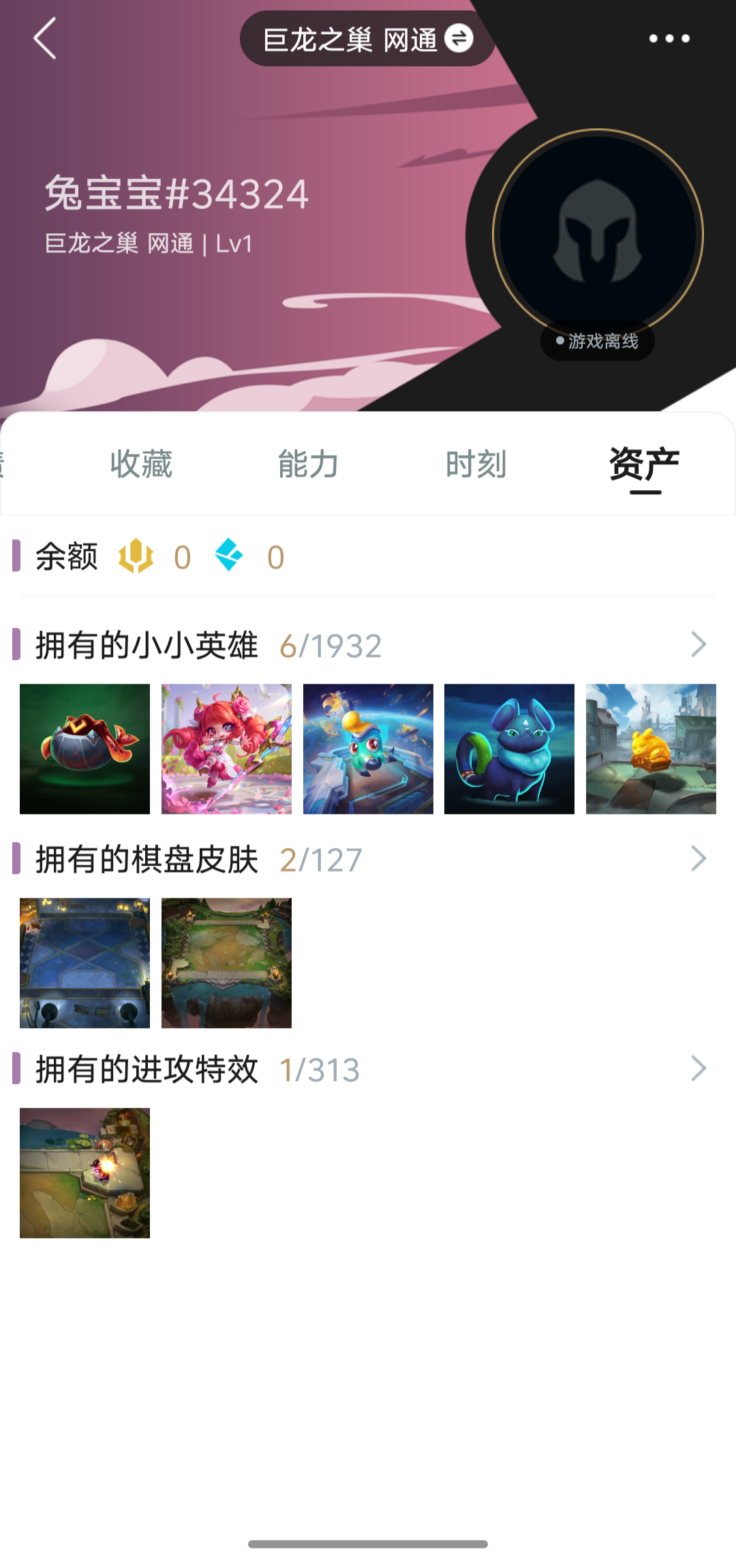Screen dimensions: 736x1568
Task: Tap the server swap icon beside 网通
Action: coord(458,39)
